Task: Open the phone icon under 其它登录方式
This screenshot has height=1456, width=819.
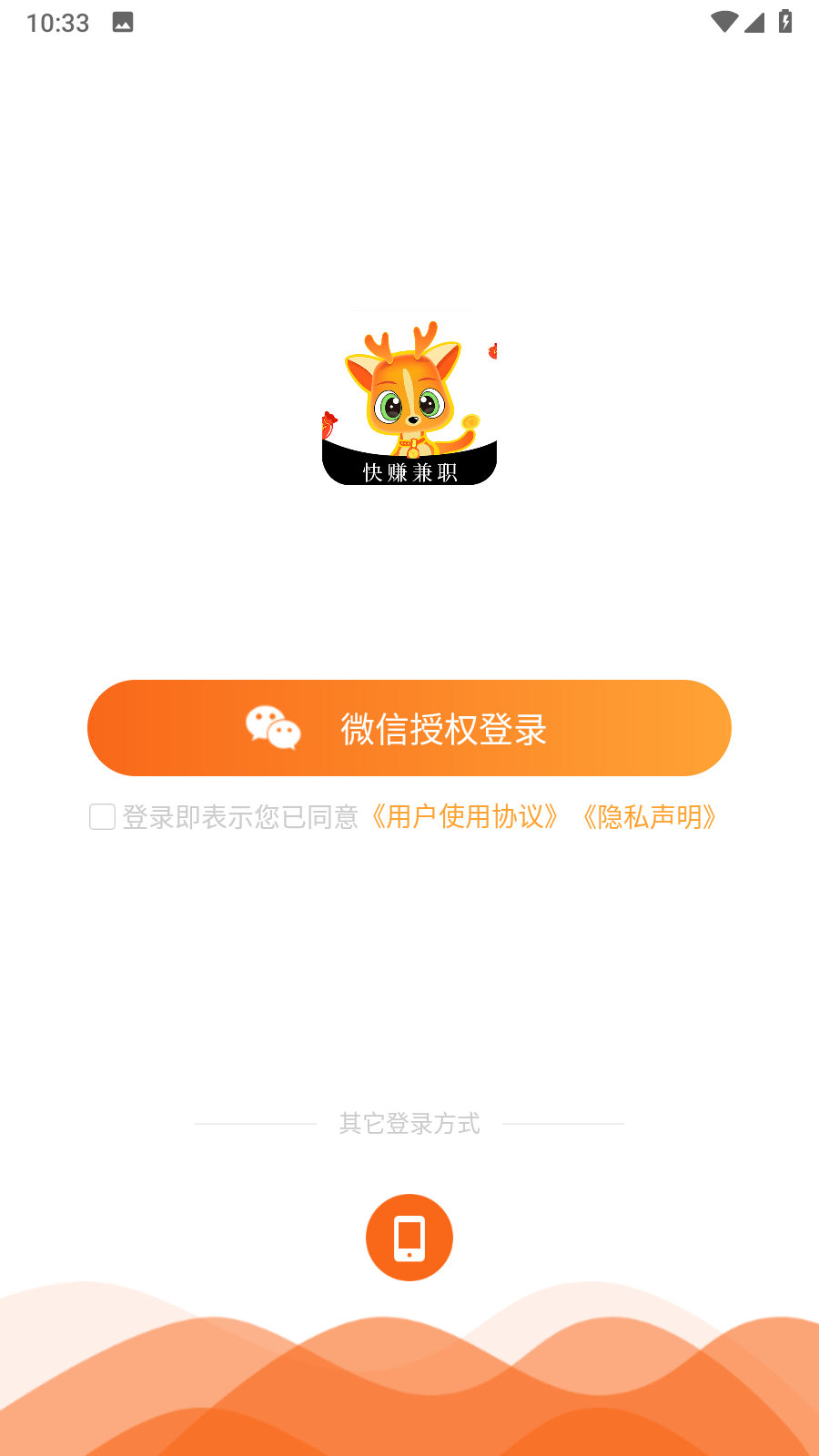Action: pyautogui.click(x=409, y=1238)
